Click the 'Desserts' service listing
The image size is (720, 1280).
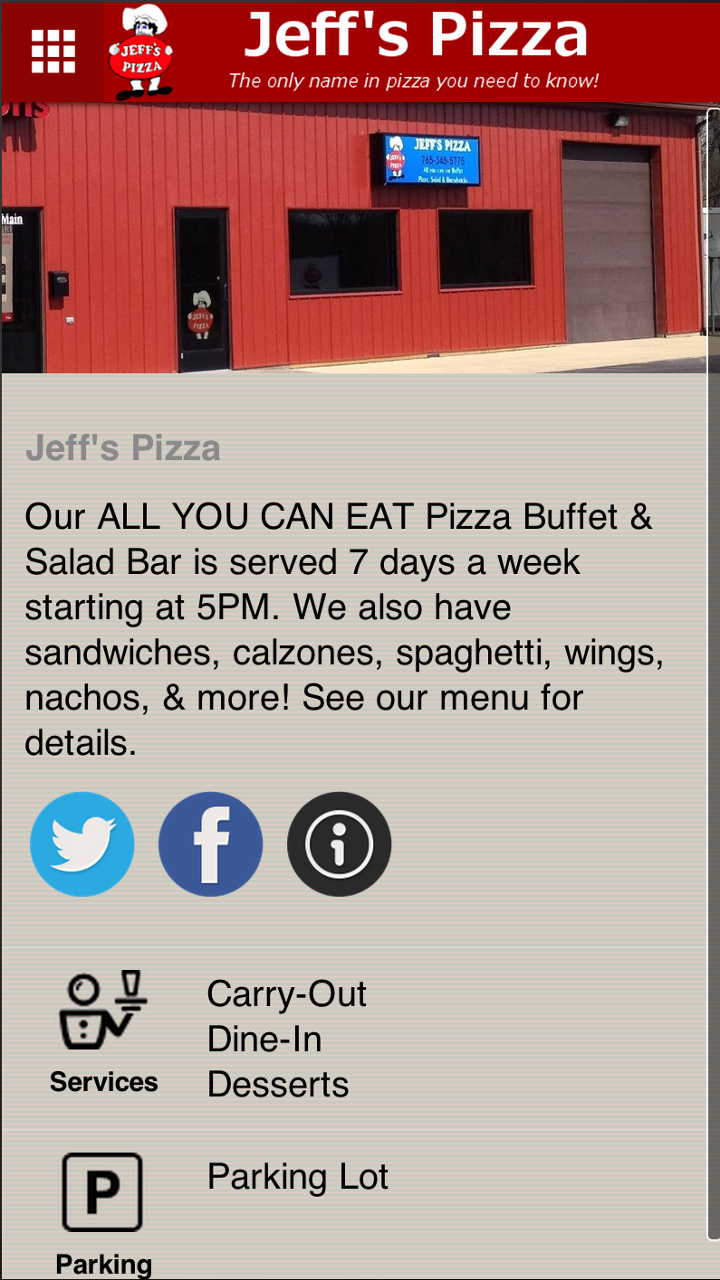coord(277,1084)
